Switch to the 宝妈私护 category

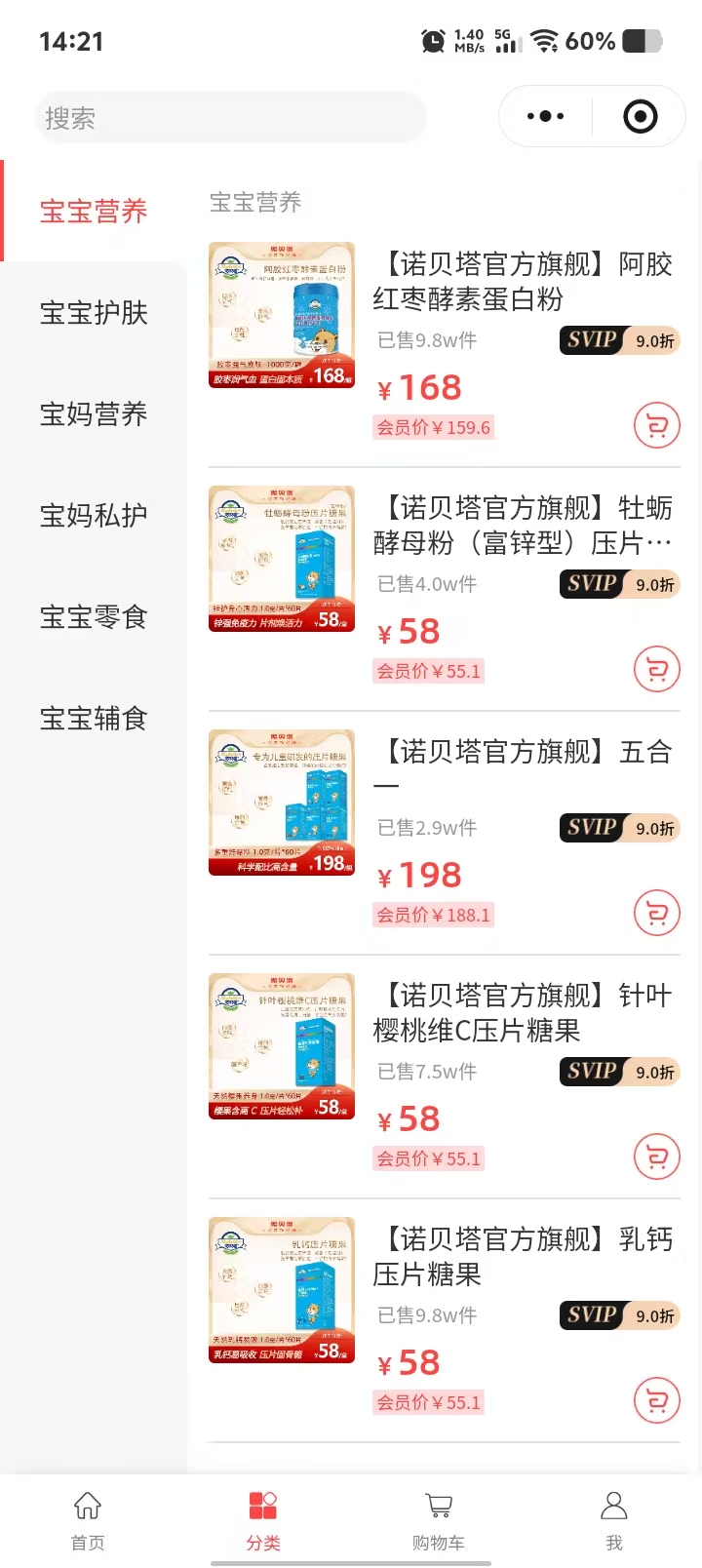tap(94, 515)
